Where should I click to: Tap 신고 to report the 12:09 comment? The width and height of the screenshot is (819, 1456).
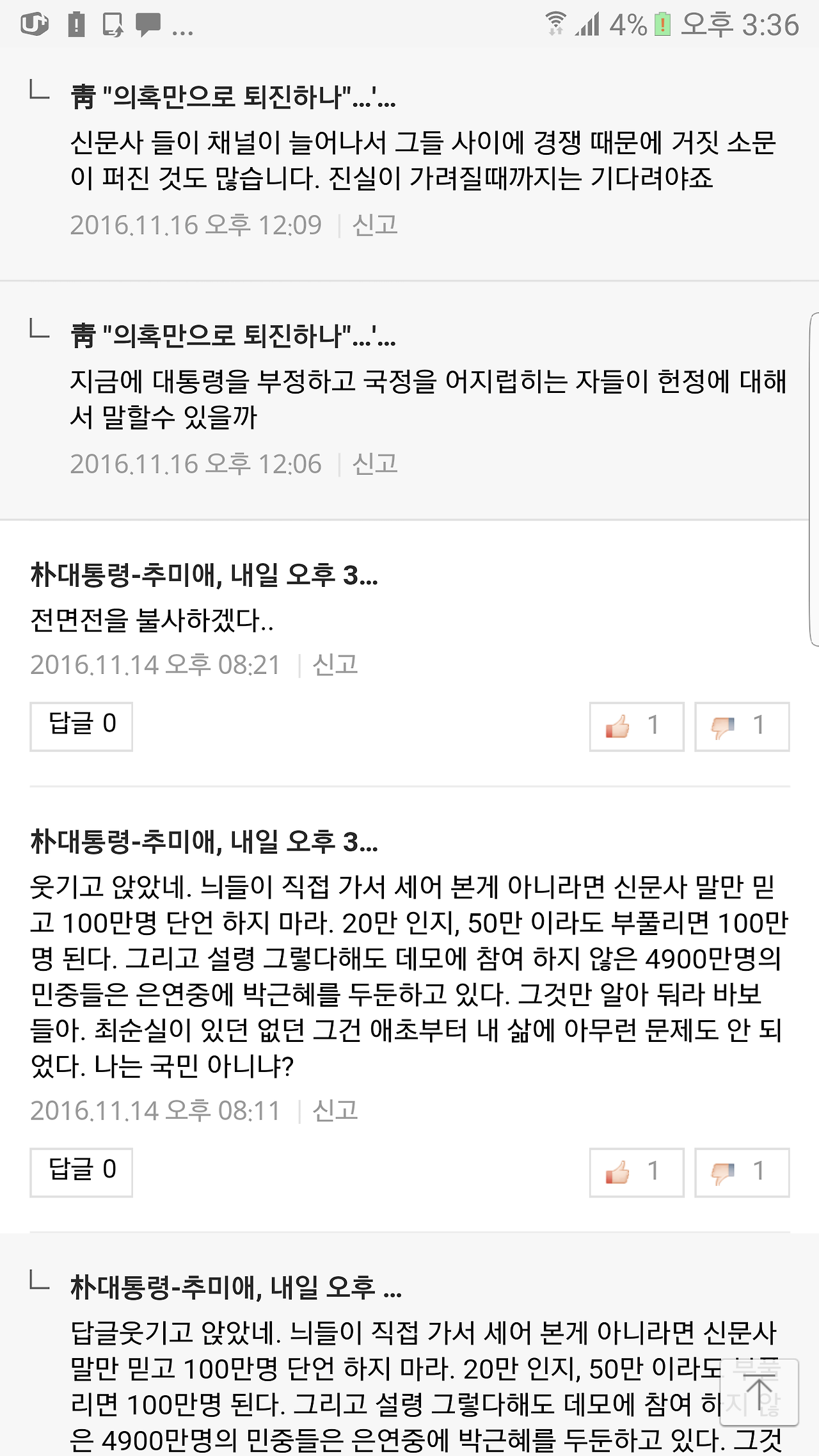pos(375,226)
